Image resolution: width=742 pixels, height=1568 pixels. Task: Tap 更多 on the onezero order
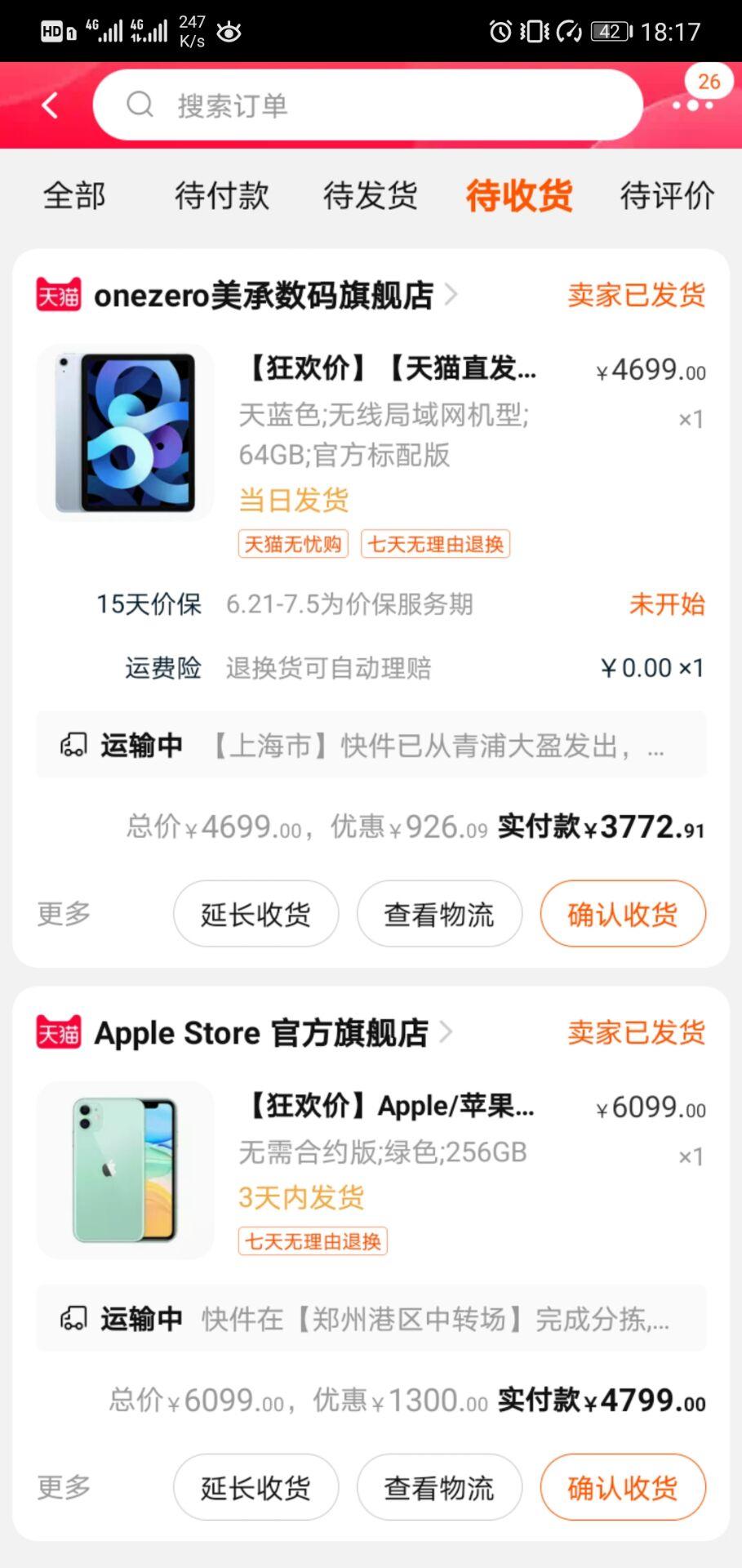[64, 914]
